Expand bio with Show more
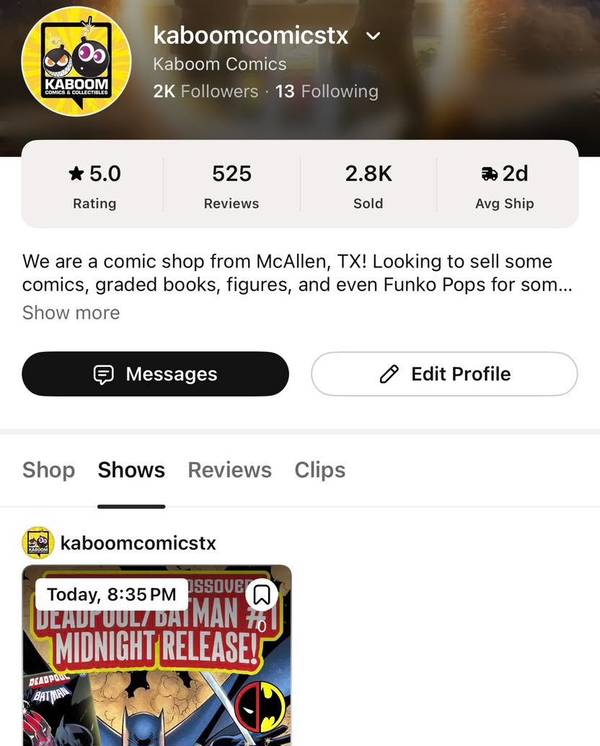The width and height of the screenshot is (600, 746). (70, 313)
